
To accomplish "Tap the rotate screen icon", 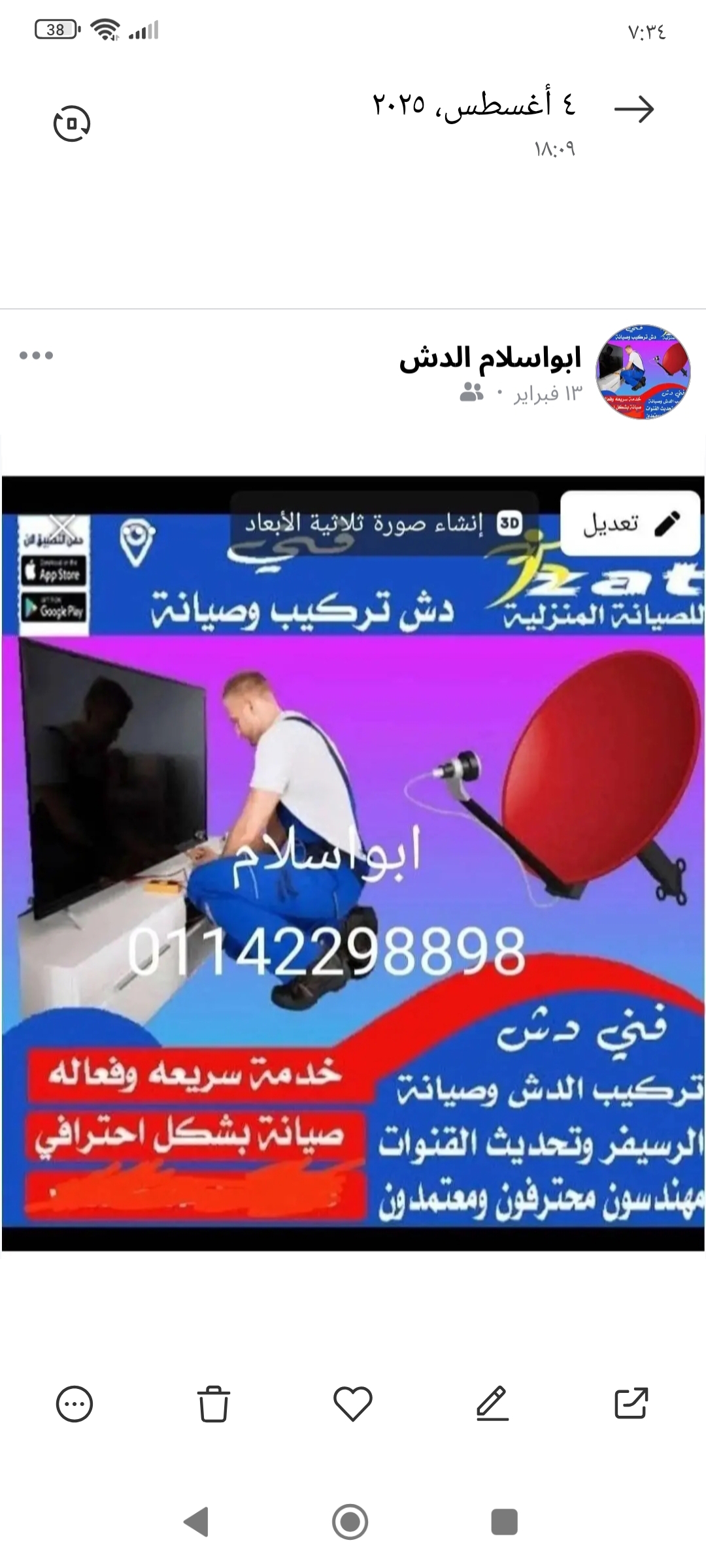I will pos(71,123).
